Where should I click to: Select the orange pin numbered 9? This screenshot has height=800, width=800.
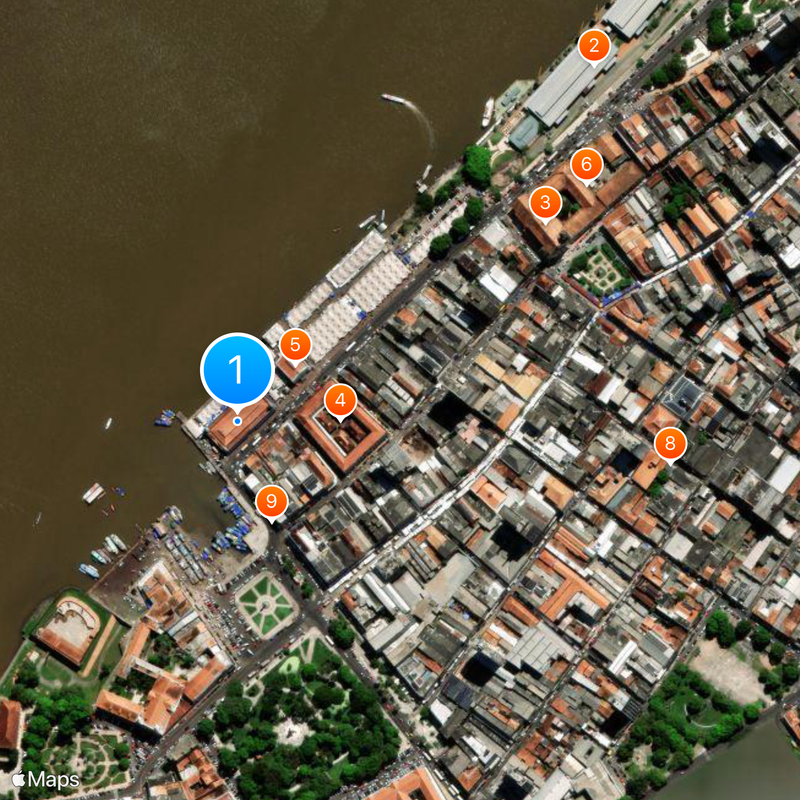tap(271, 502)
